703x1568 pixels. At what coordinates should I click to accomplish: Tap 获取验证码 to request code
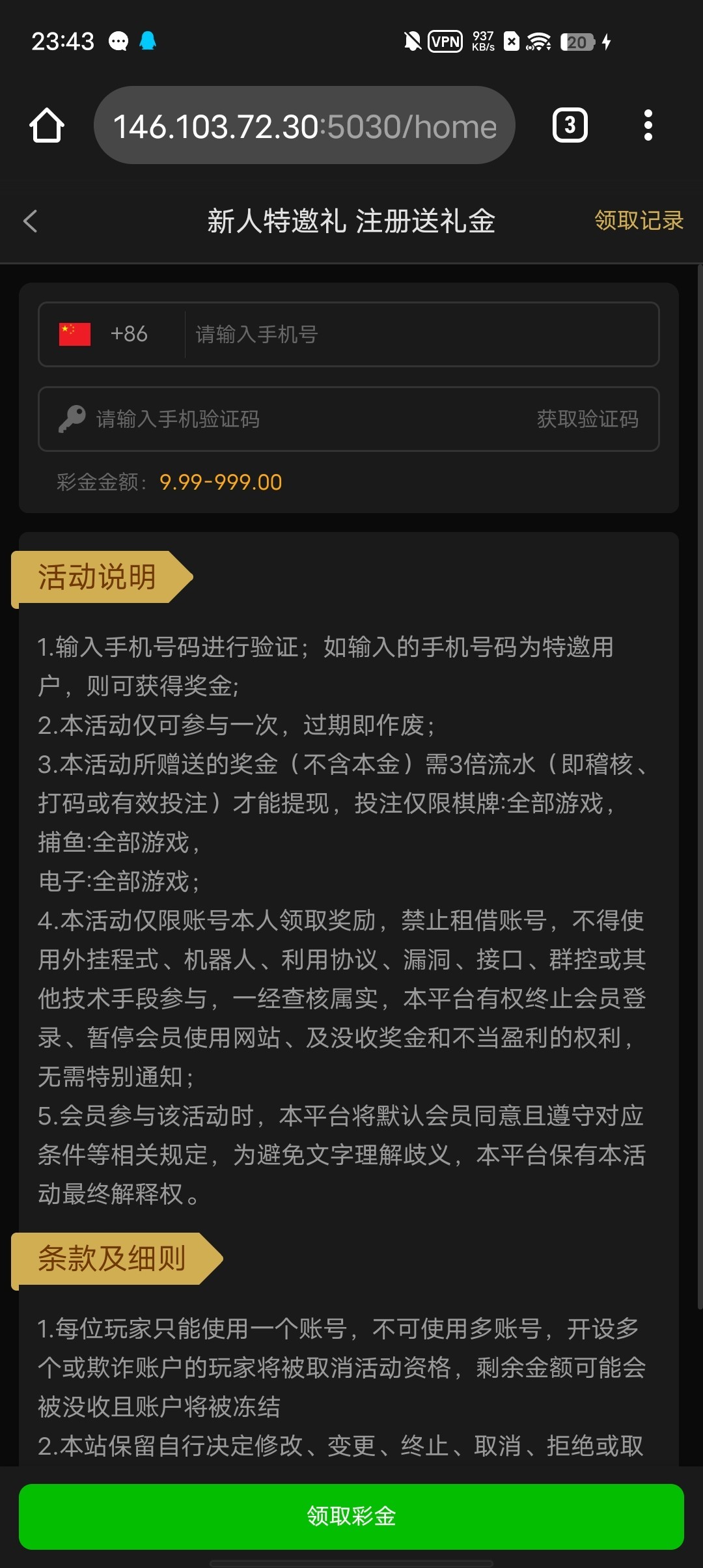(x=587, y=419)
